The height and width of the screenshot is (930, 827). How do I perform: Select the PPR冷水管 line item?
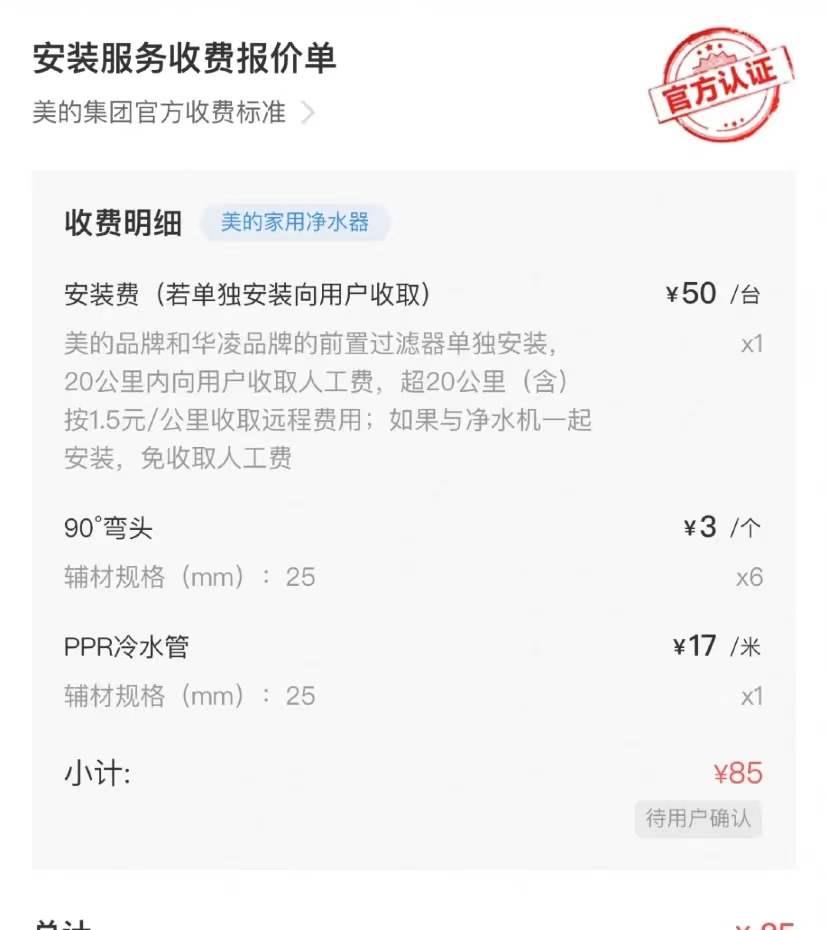pyautogui.click(x=130, y=646)
